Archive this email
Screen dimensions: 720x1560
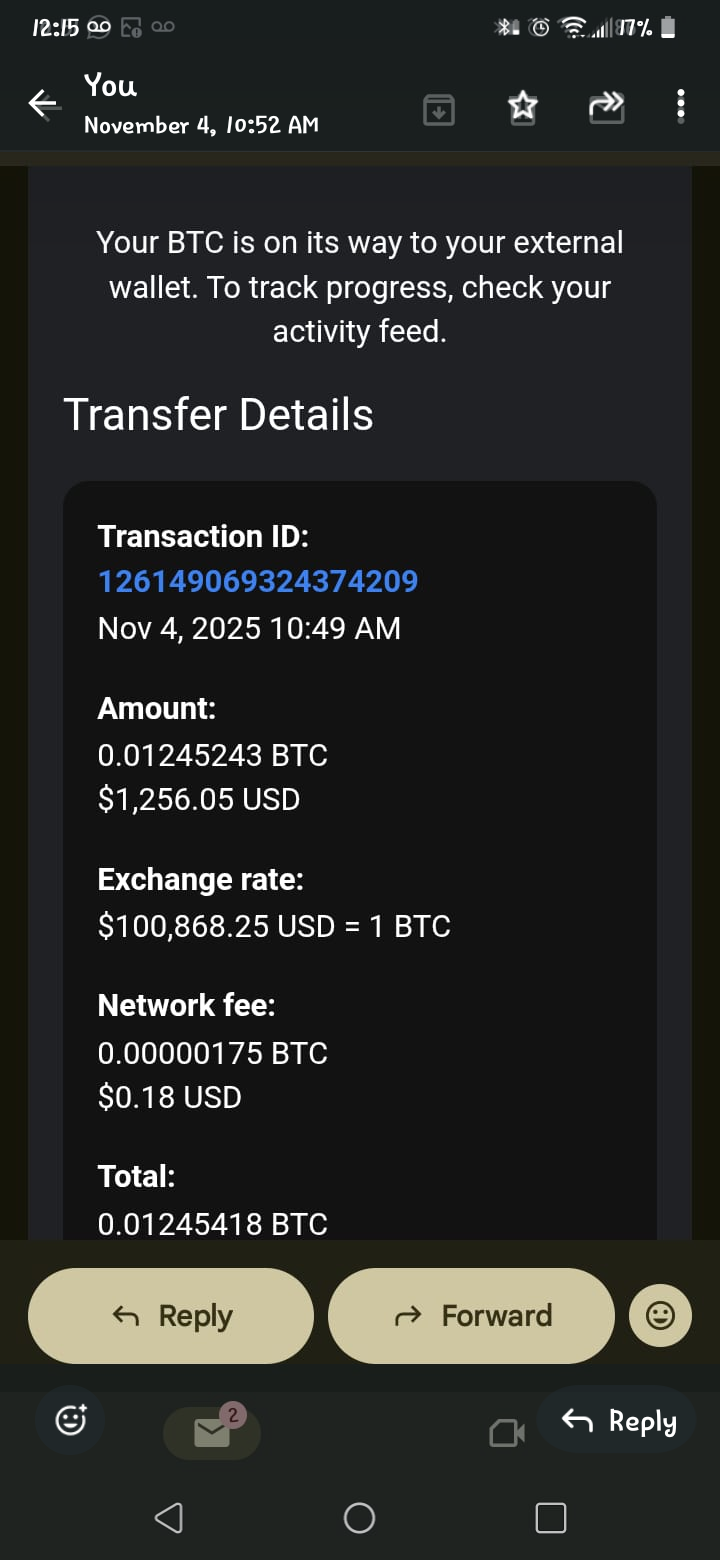coord(438,108)
